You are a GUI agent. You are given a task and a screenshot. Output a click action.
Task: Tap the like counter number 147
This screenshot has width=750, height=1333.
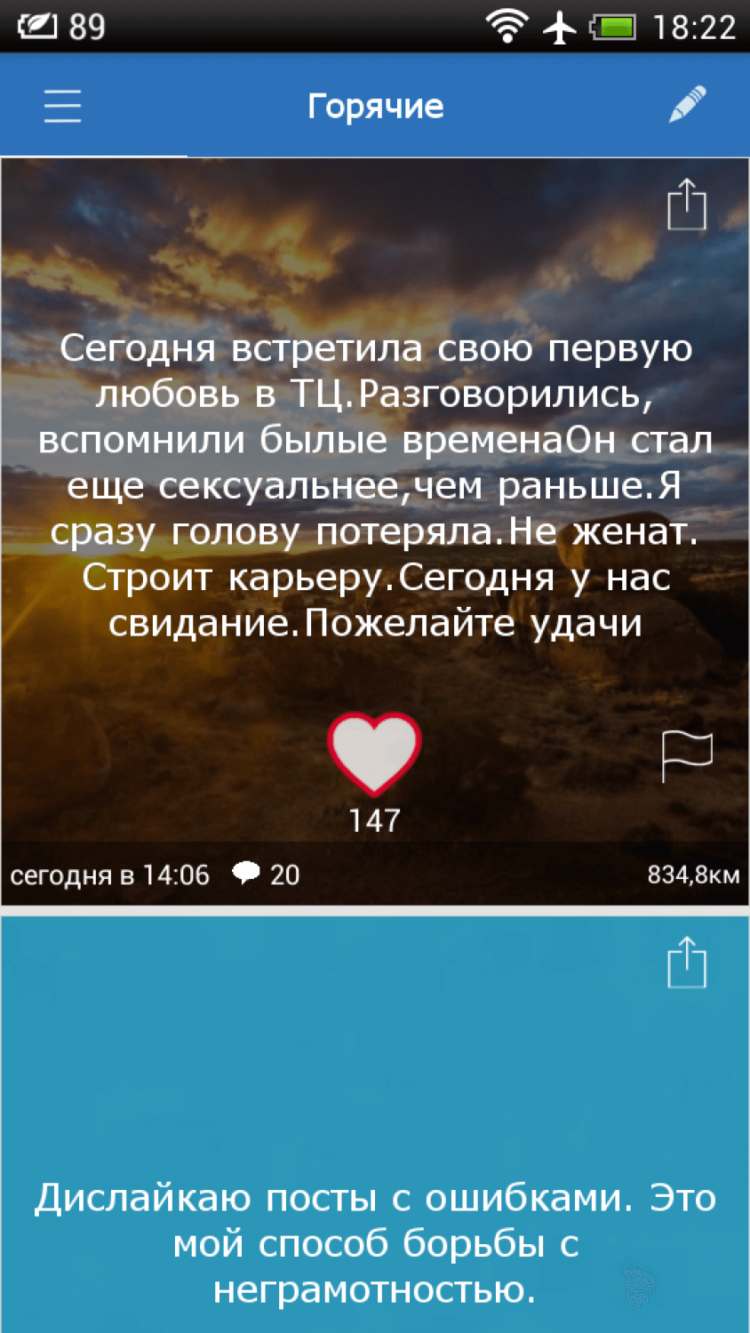point(374,820)
